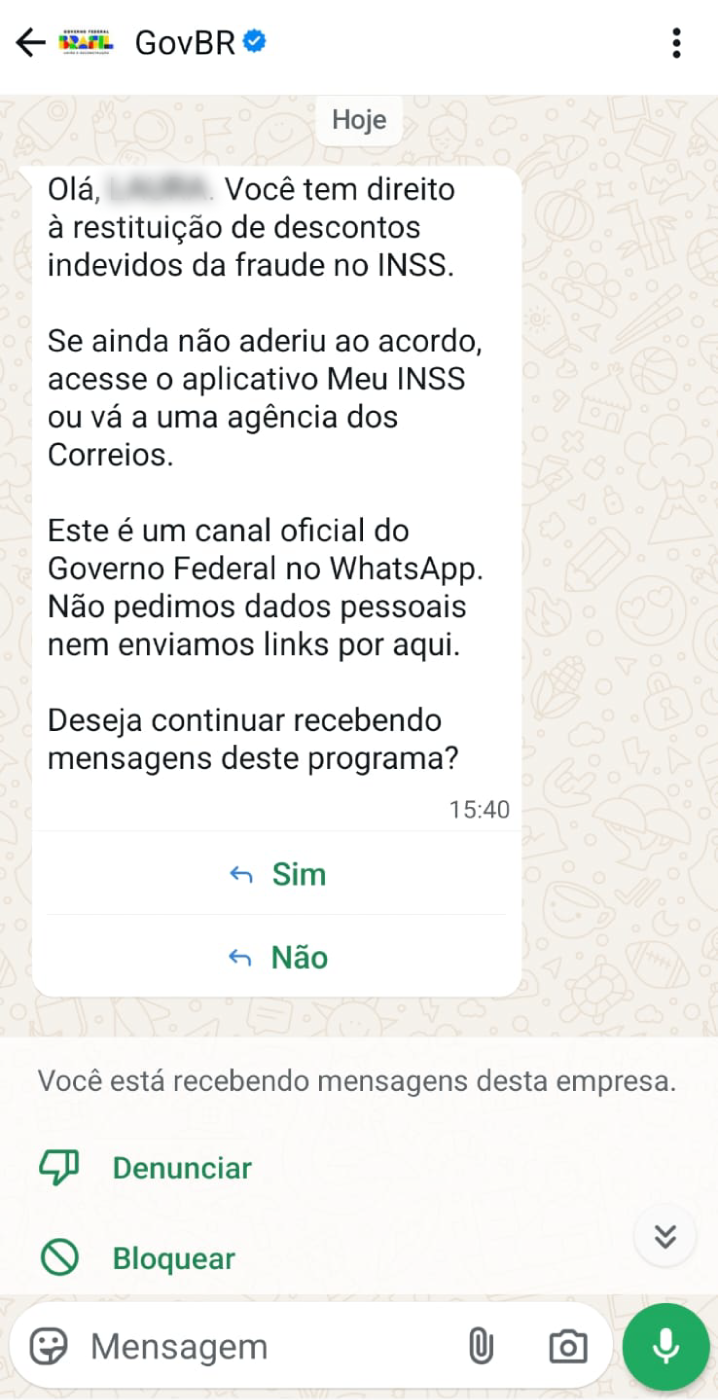Reply Sim to keep receiving messages
Screen dimensions: 718x1400
click(277, 874)
